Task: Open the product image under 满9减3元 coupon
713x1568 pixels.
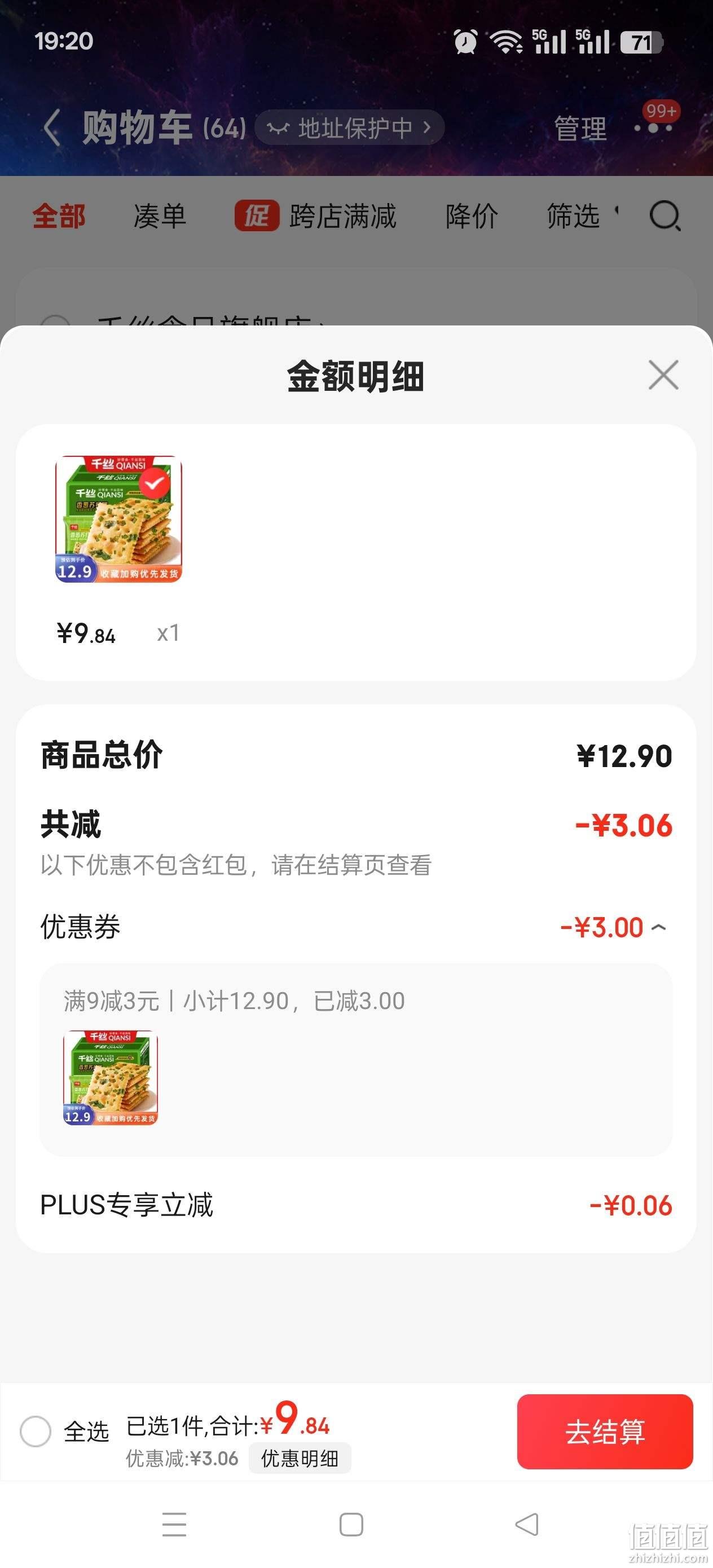Action: [110, 1077]
